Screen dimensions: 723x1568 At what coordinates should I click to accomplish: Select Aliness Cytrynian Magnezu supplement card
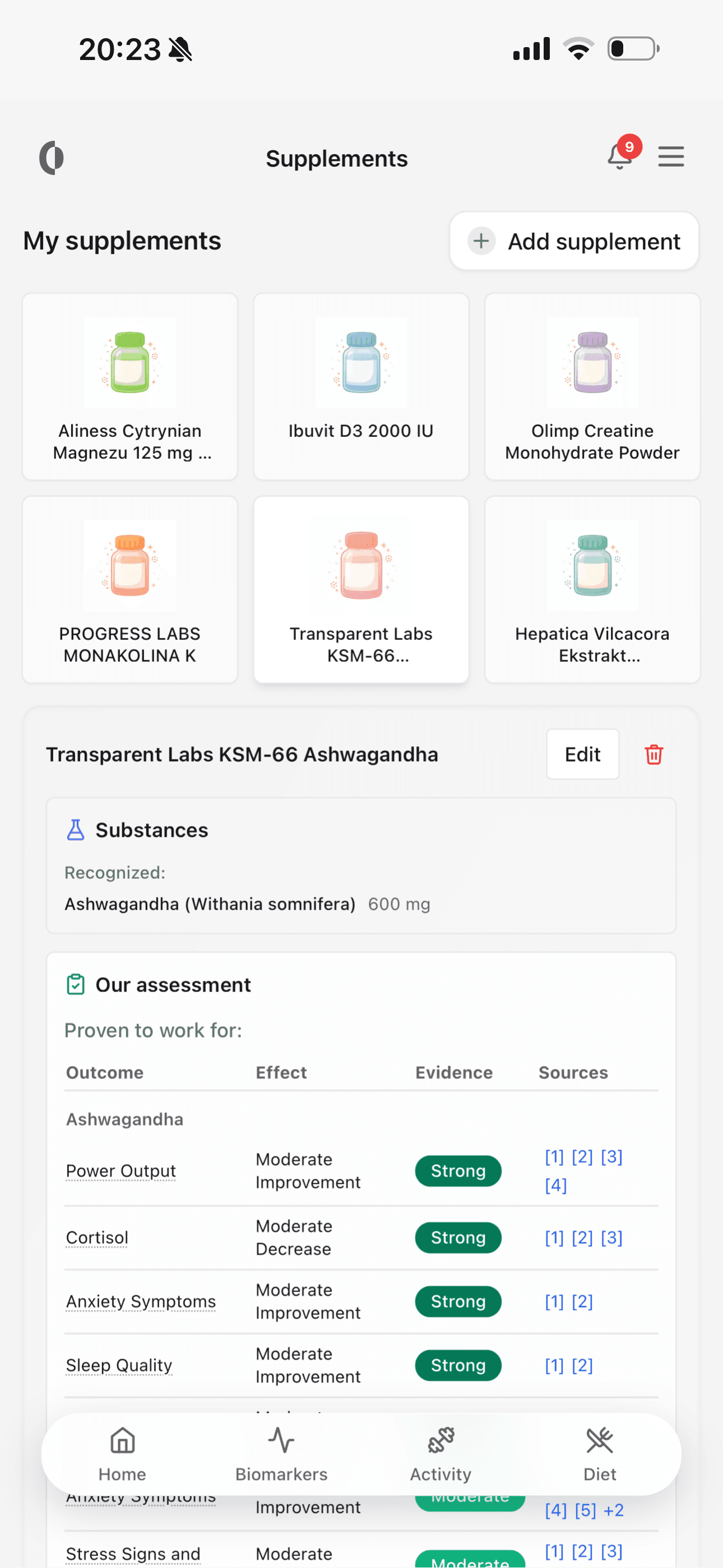click(129, 386)
